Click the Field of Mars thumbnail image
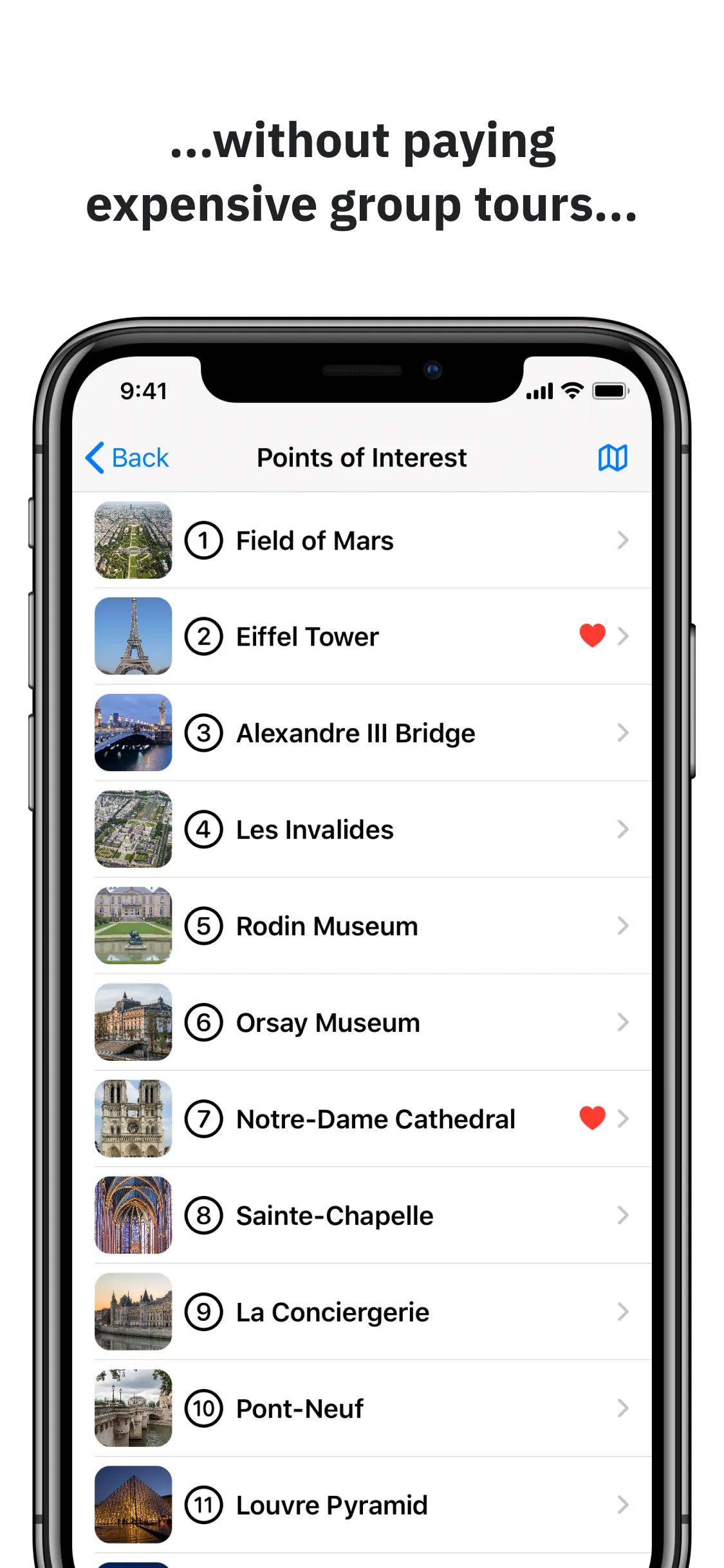 point(133,540)
